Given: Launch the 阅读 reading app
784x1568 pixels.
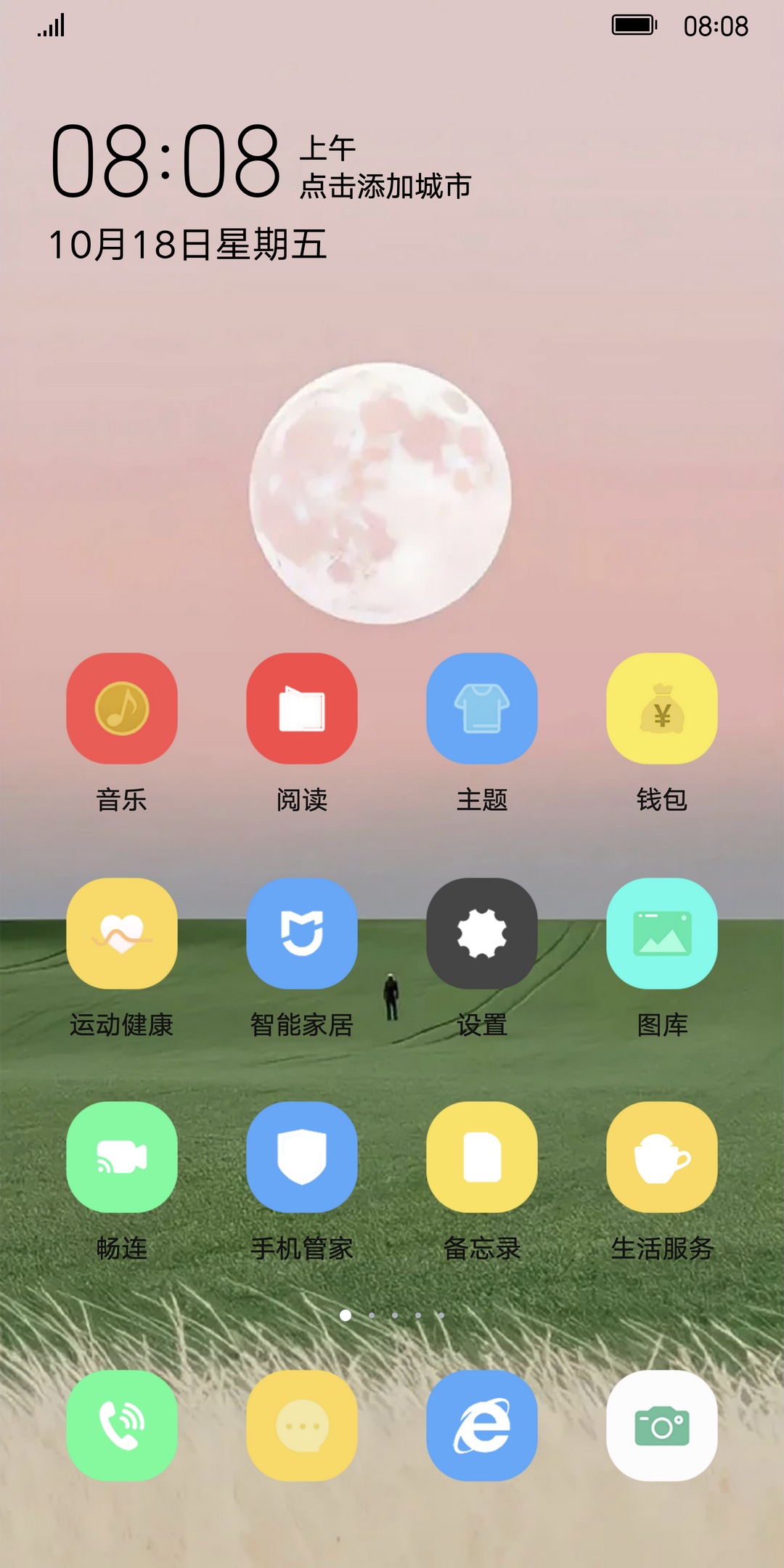Looking at the screenshot, I should pyautogui.click(x=302, y=709).
